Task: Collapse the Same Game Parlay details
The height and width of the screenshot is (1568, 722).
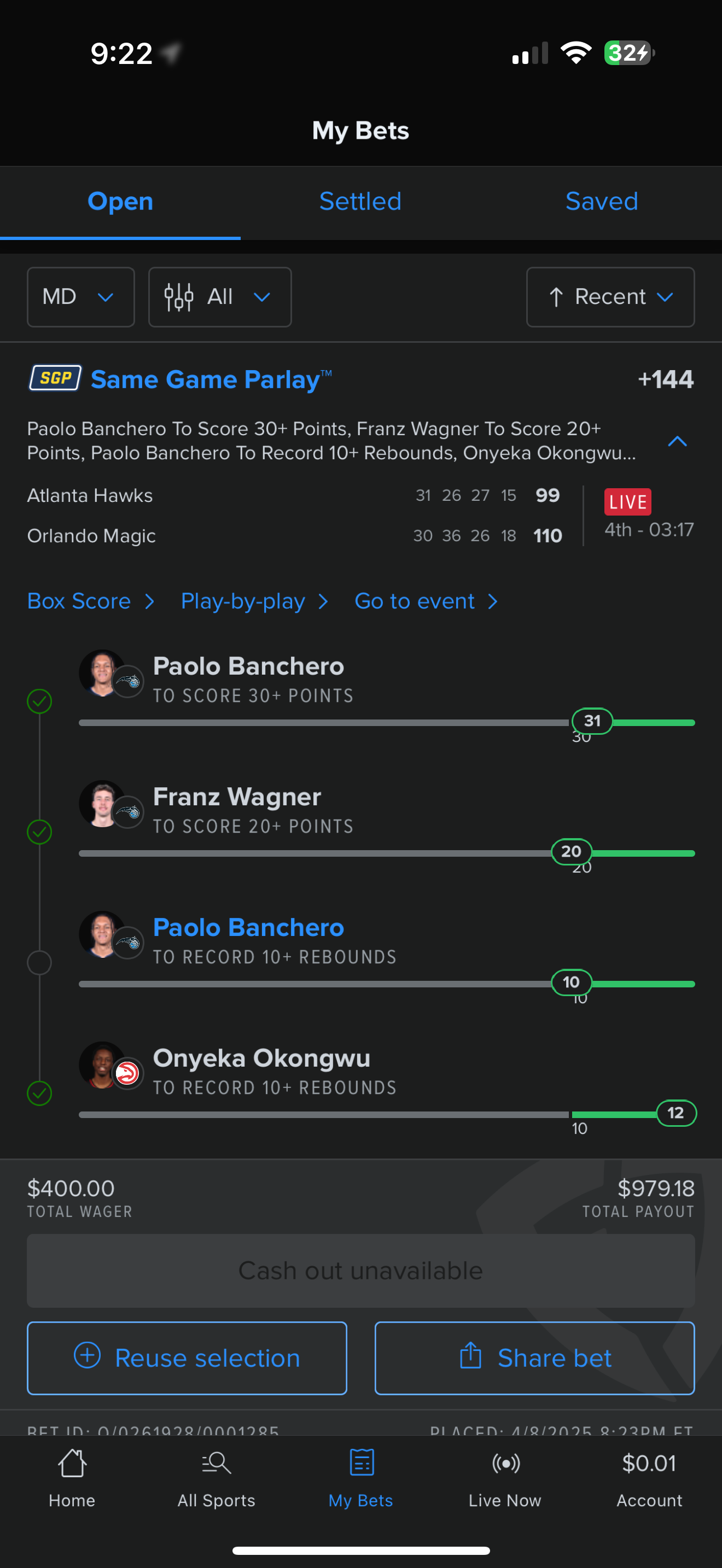Action: tap(677, 441)
